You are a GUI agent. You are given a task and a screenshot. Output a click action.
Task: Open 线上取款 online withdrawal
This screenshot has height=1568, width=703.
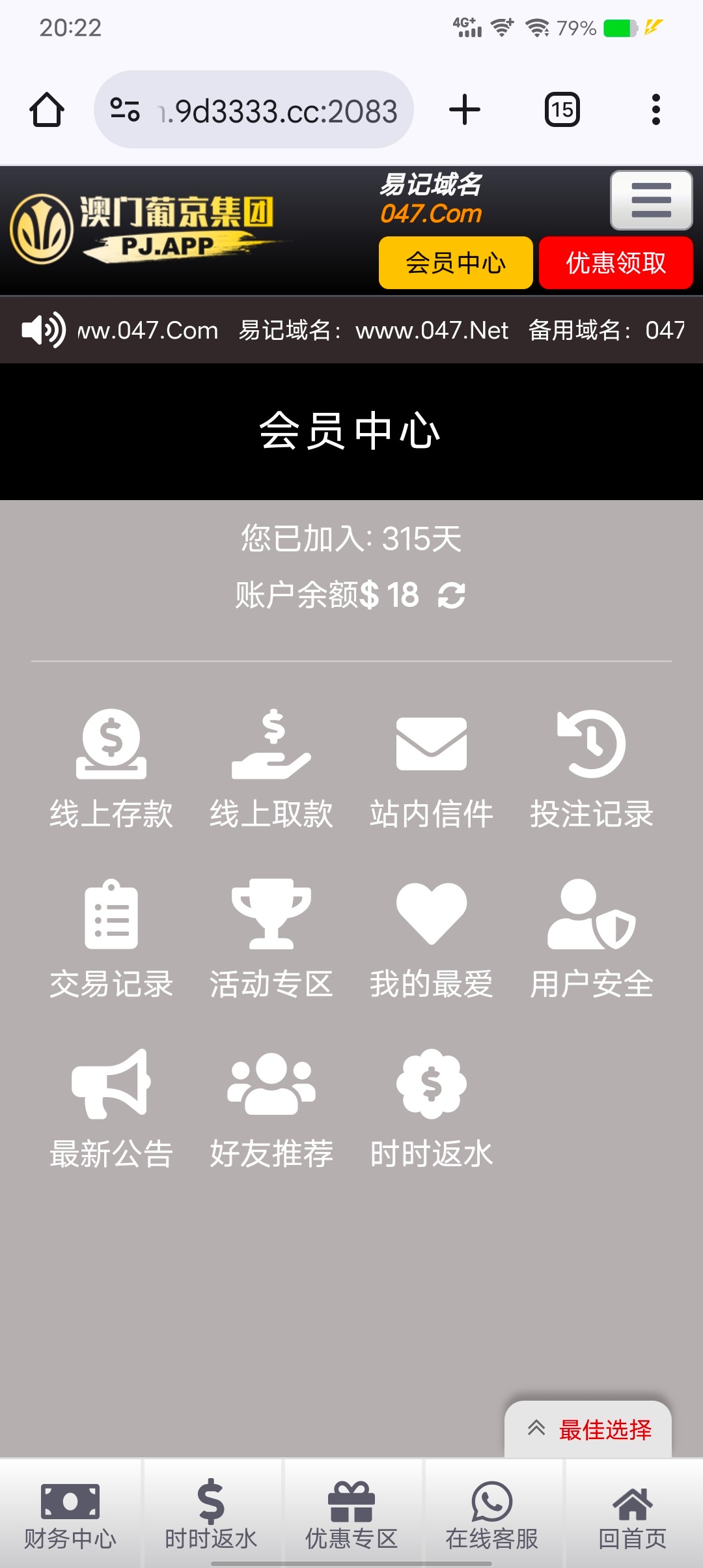click(x=271, y=770)
